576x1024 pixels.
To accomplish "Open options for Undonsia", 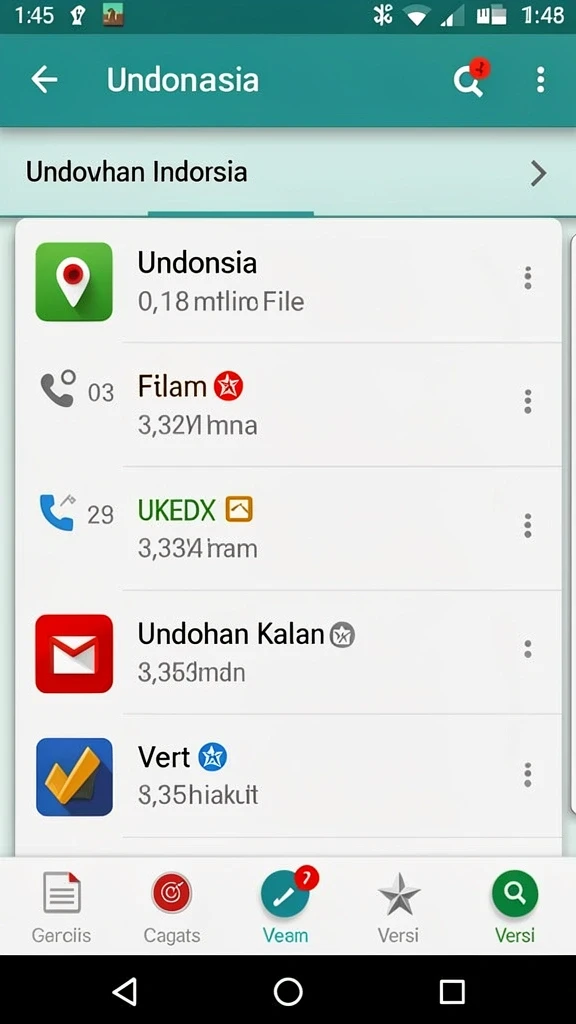I will pos(528,278).
